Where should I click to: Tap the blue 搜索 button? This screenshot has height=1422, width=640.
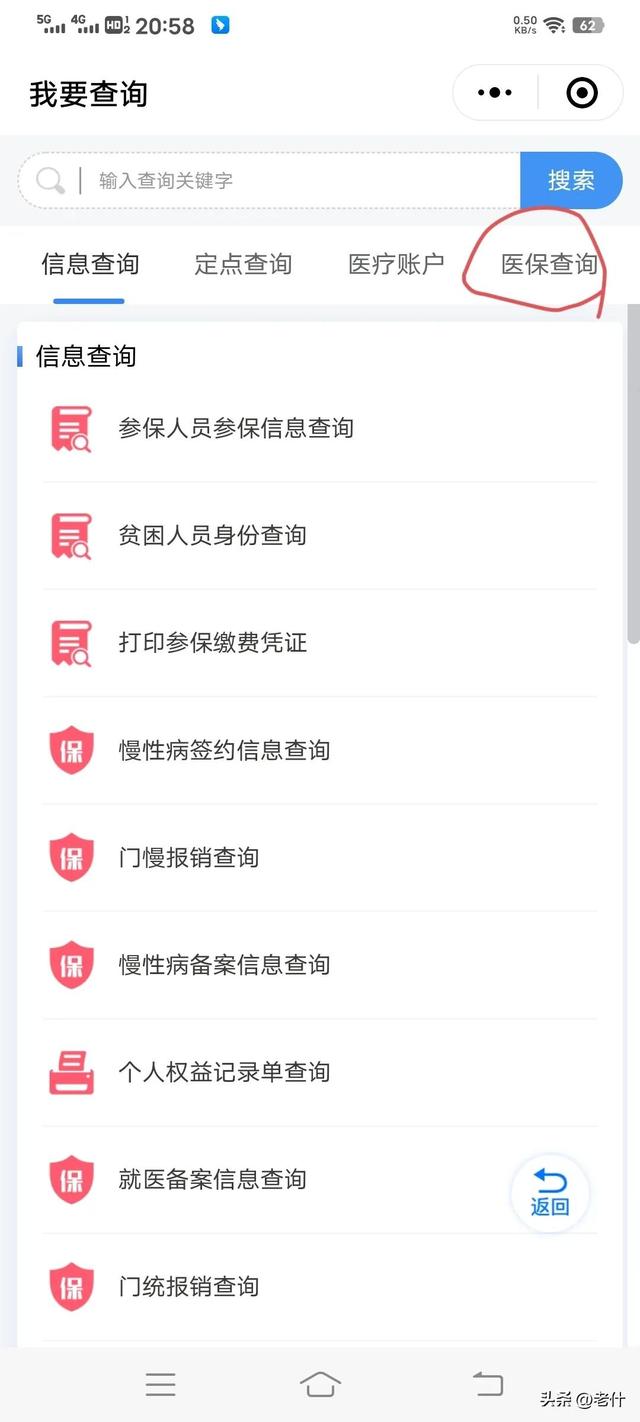coord(571,181)
